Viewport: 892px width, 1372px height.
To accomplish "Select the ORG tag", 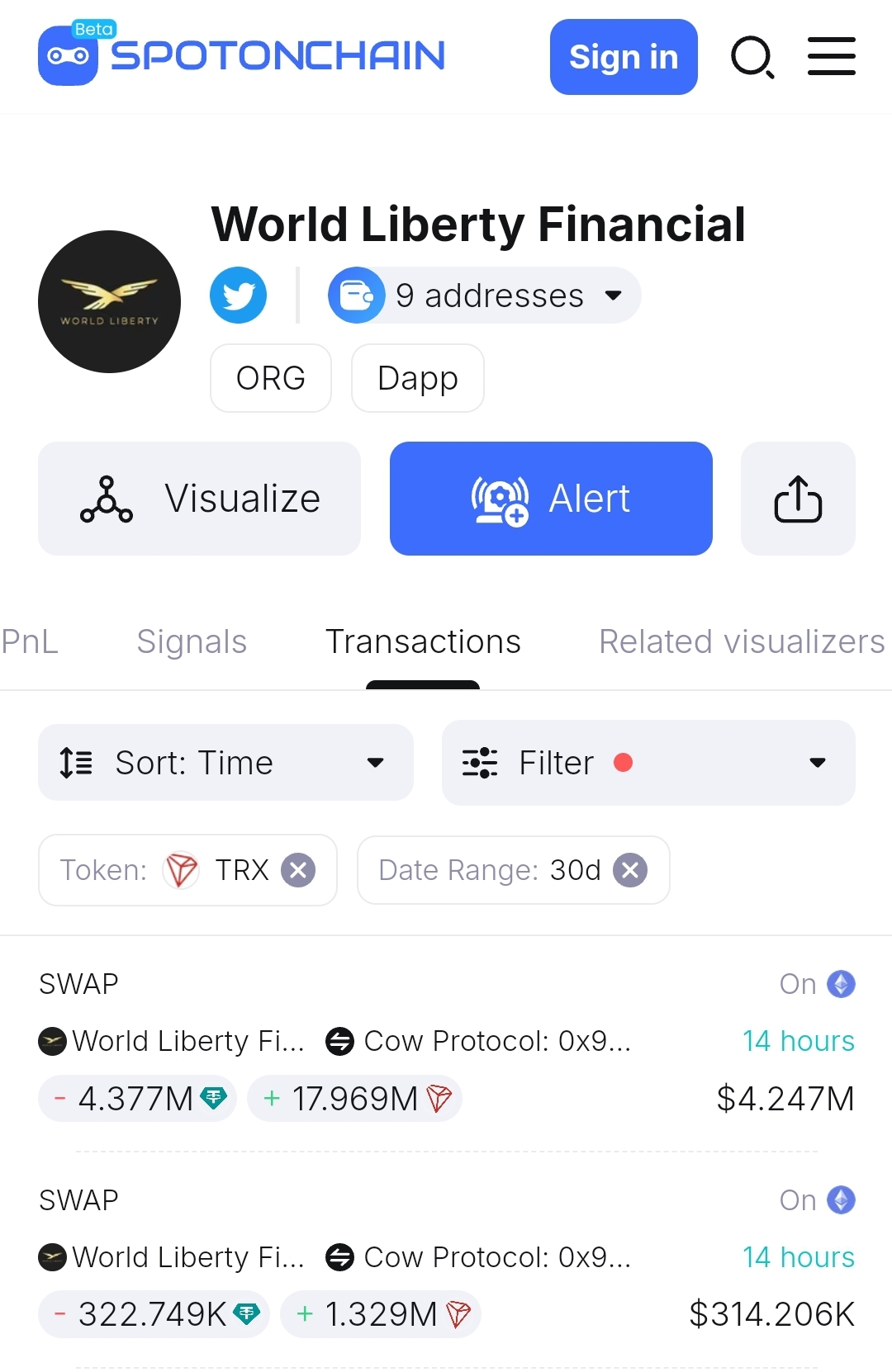I will 271,378.
